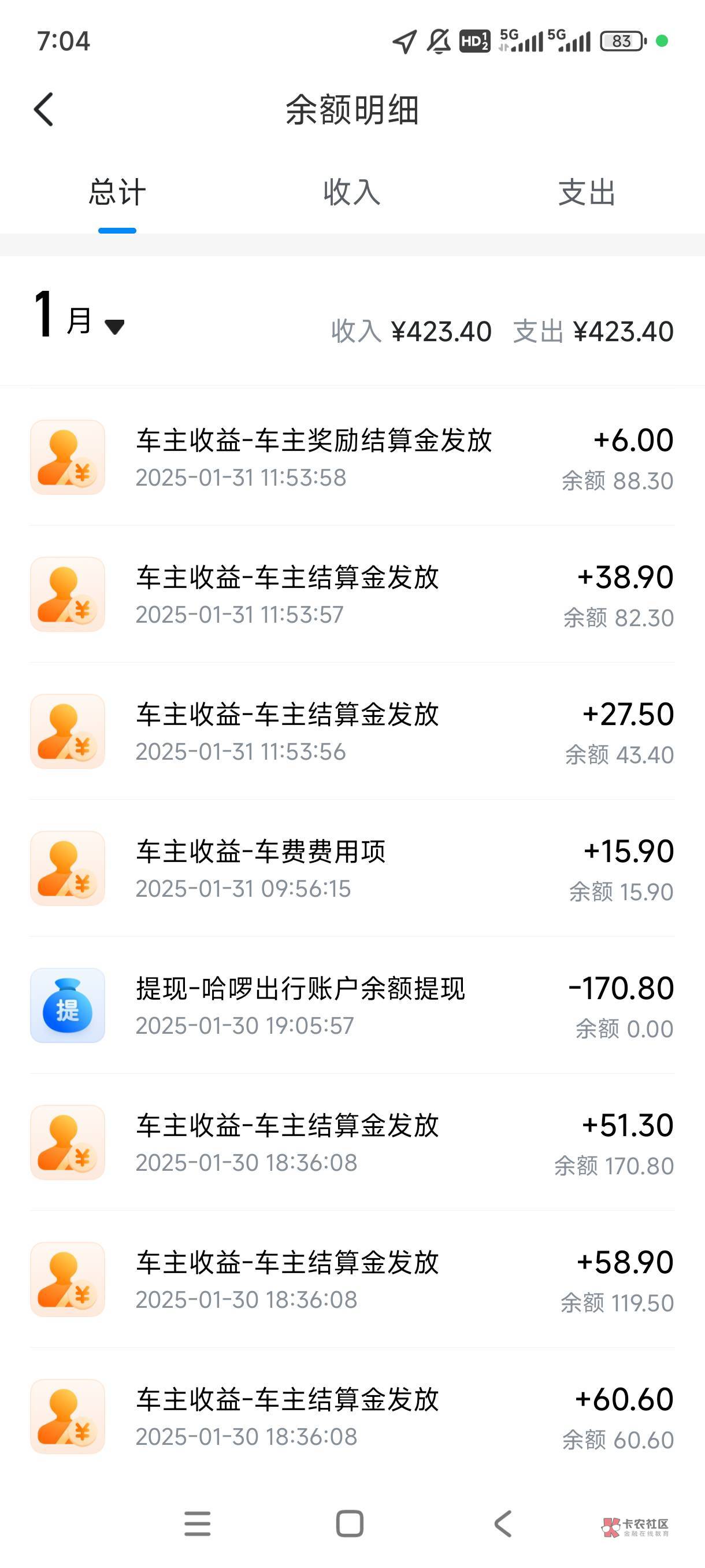705x1568 pixels.
Task: Open the +27.50 车主结算金发放 record
Action: point(351,731)
